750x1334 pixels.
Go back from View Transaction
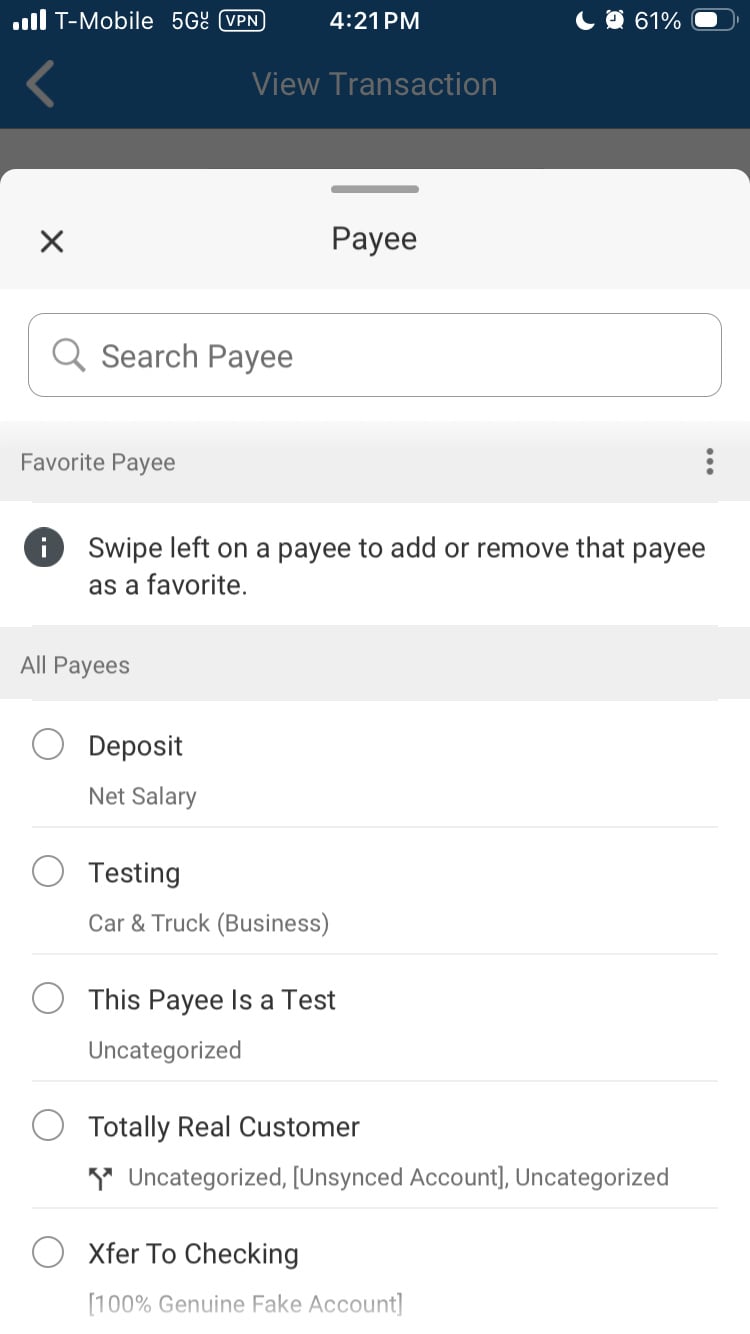(40, 84)
